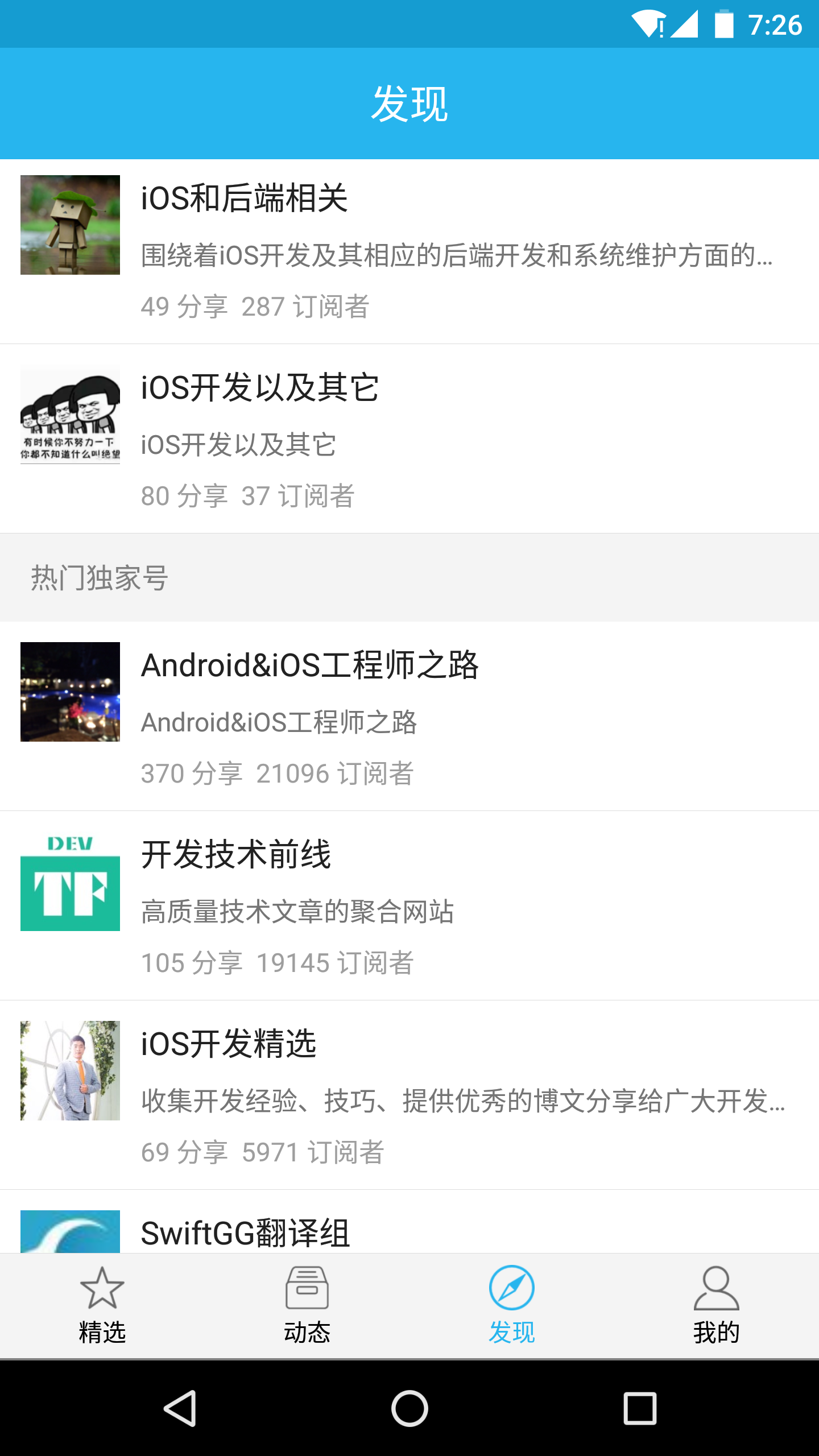819x1456 pixels.
Task: Go to the 我的 tab
Action: pos(717,1306)
